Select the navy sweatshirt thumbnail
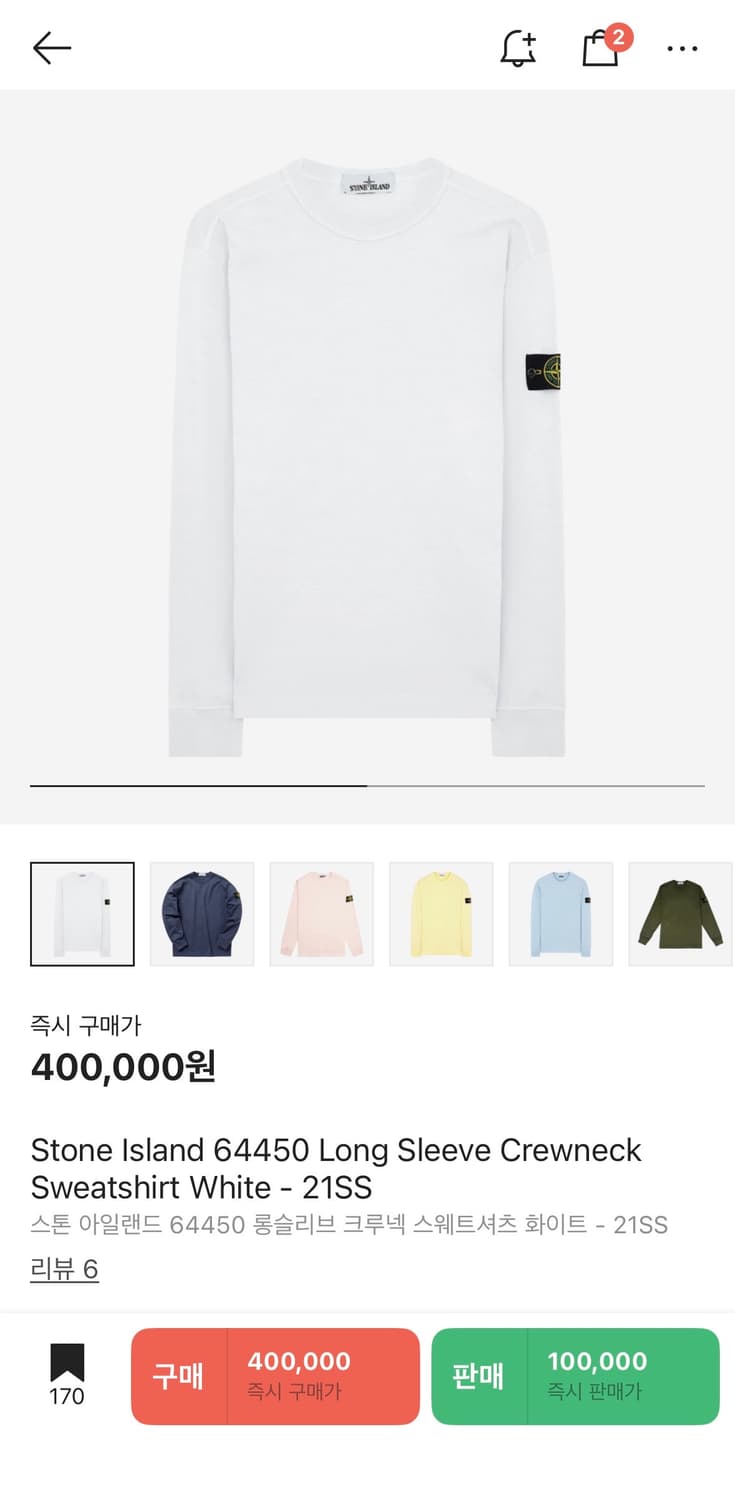Image resolution: width=735 pixels, height=1500 pixels. (202, 913)
